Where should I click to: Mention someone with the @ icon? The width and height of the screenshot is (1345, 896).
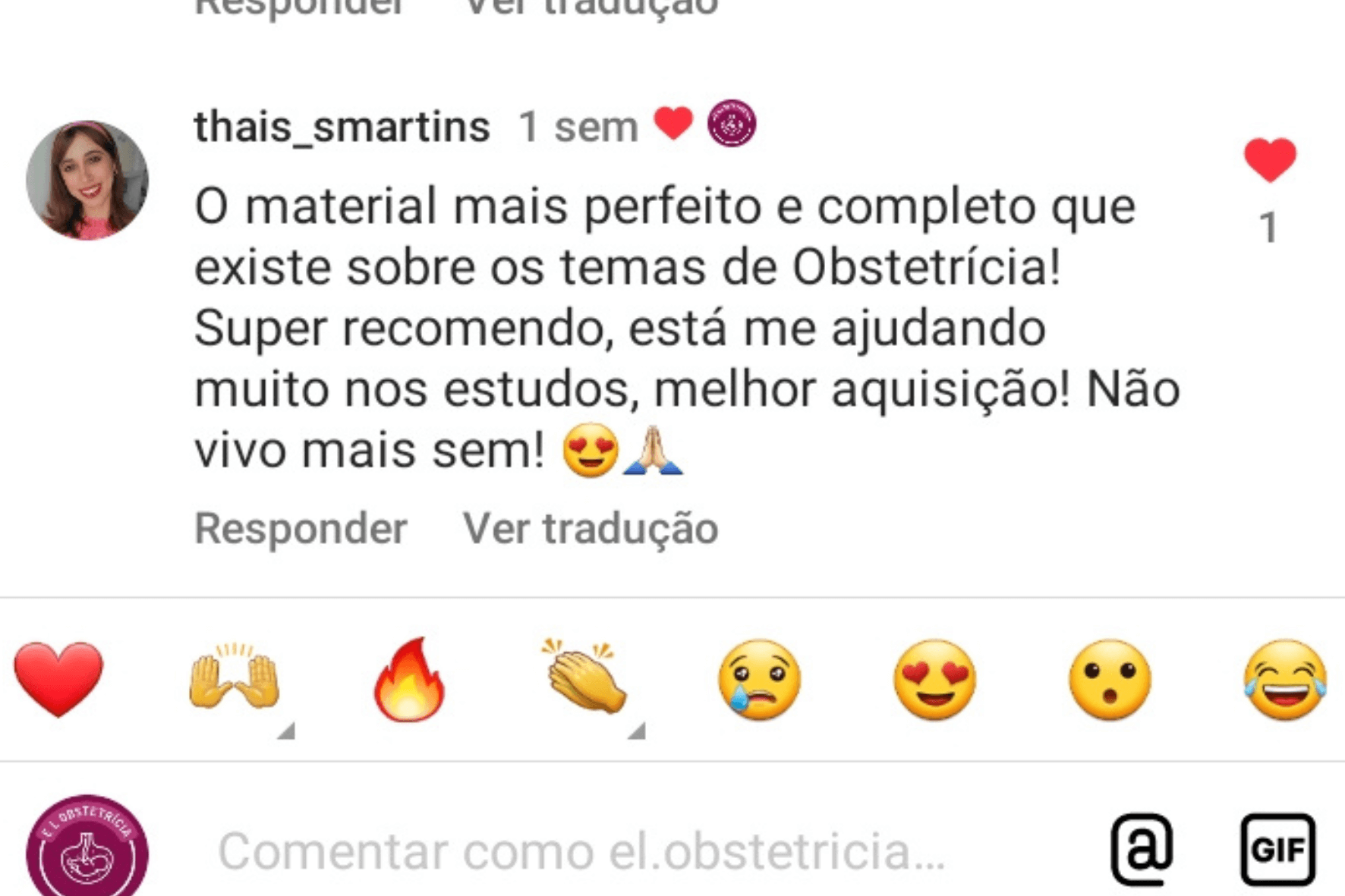pos(1142,850)
